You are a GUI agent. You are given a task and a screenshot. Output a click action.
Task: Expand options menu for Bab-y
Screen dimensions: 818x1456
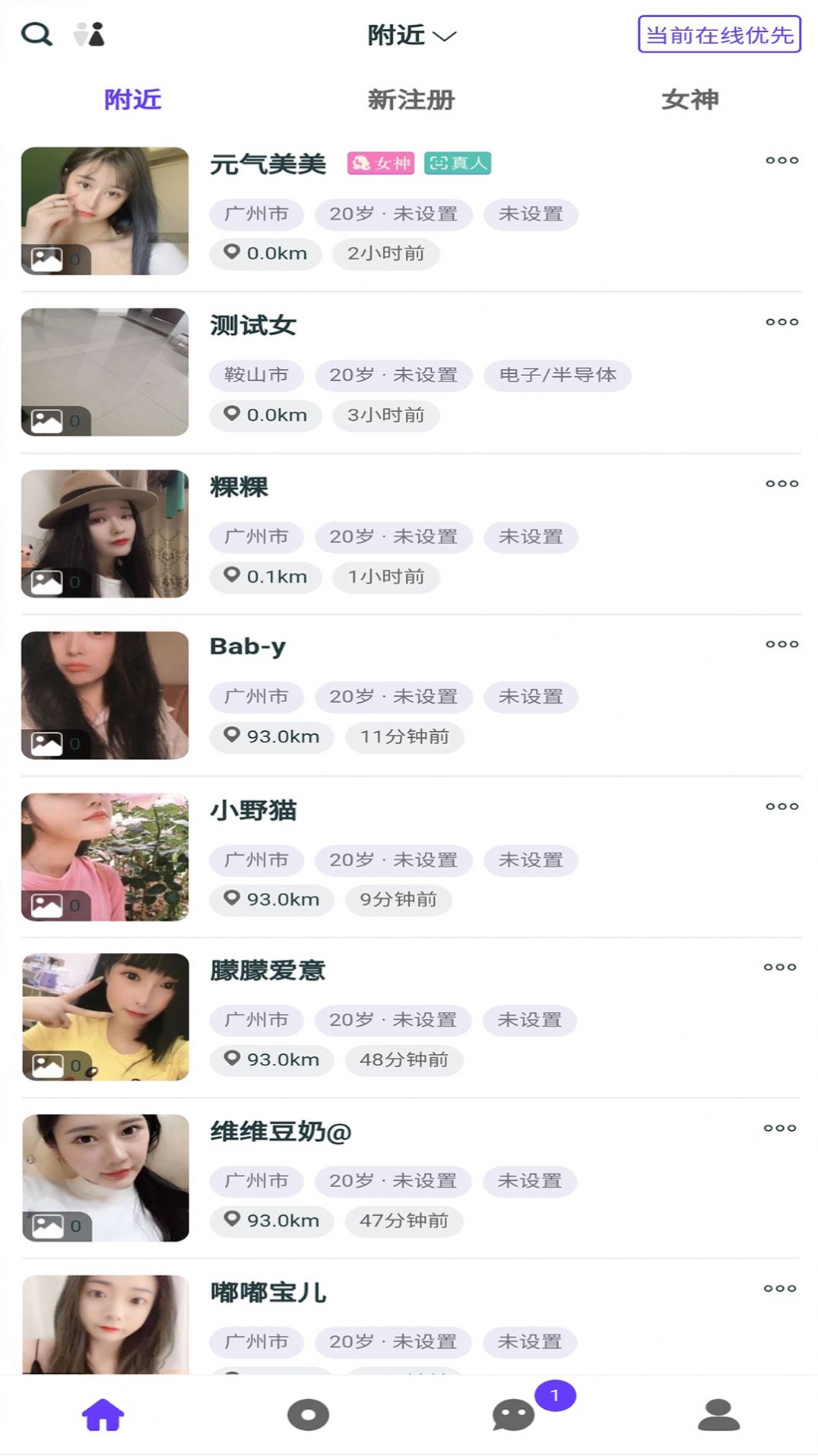(x=782, y=643)
